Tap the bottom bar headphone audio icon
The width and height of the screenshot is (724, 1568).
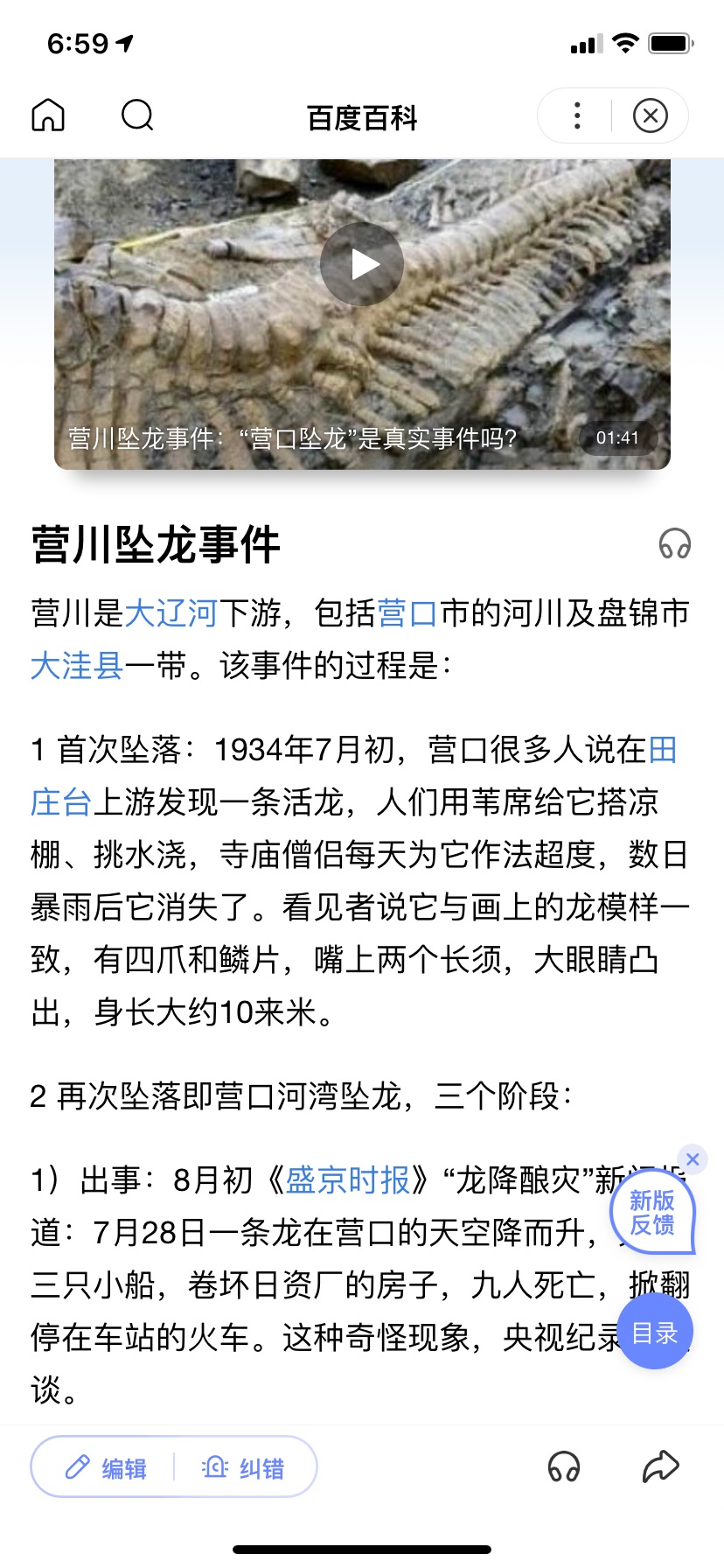point(564,1466)
